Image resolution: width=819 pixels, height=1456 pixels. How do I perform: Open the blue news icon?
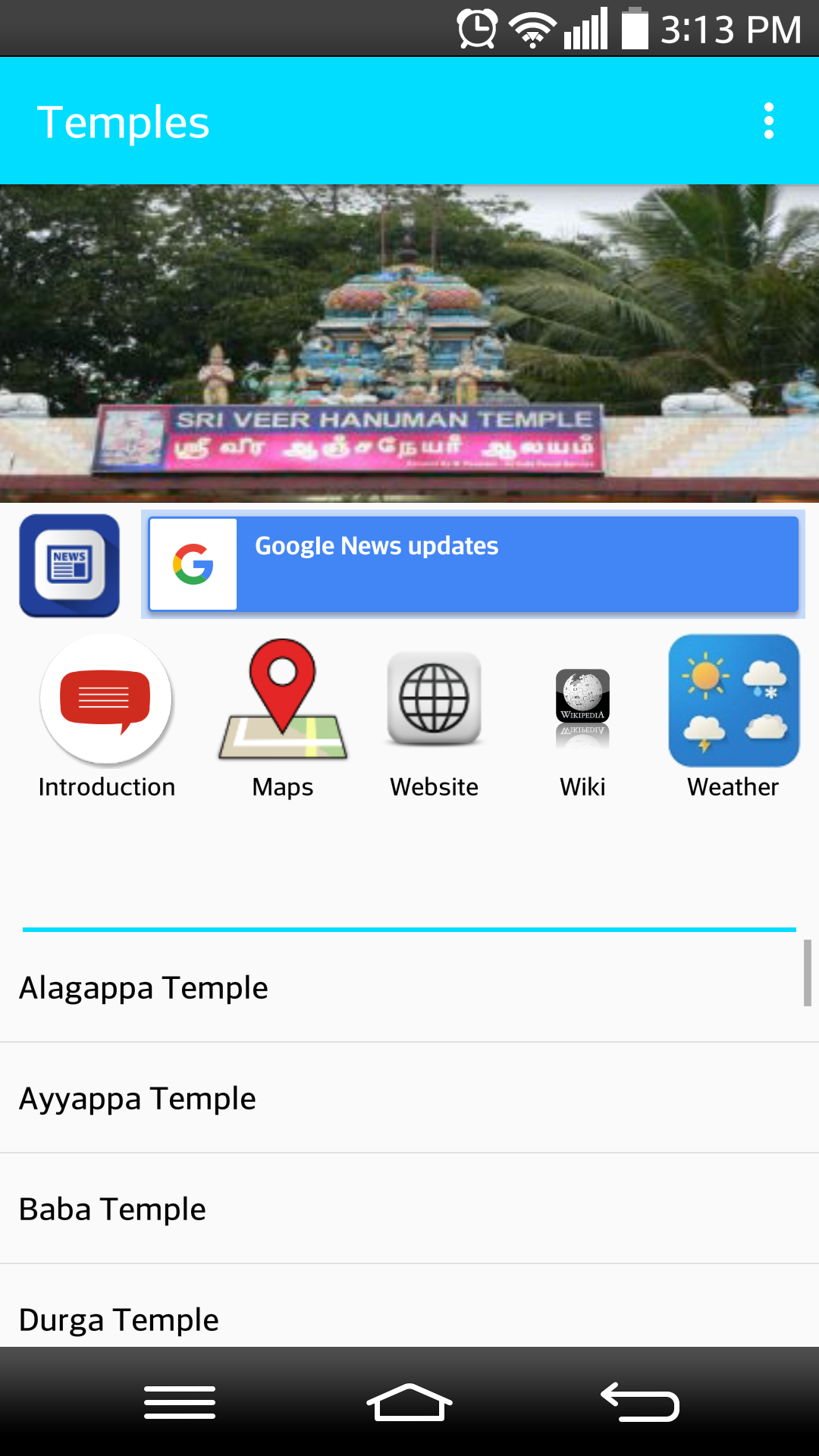coord(69,565)
